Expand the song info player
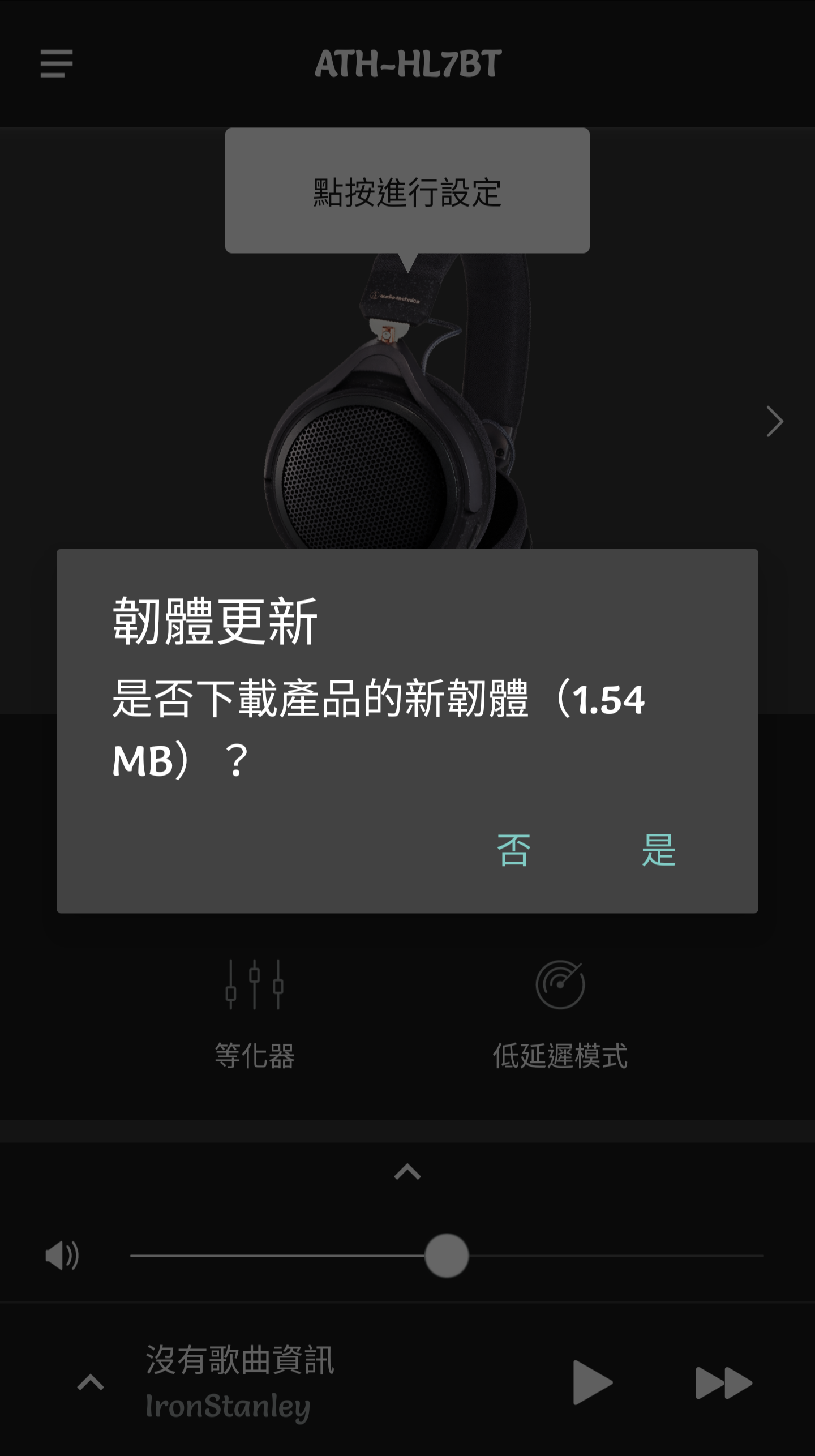Screen dimensions: 815x1456 pyautogui.click(x=91, y=1382)
